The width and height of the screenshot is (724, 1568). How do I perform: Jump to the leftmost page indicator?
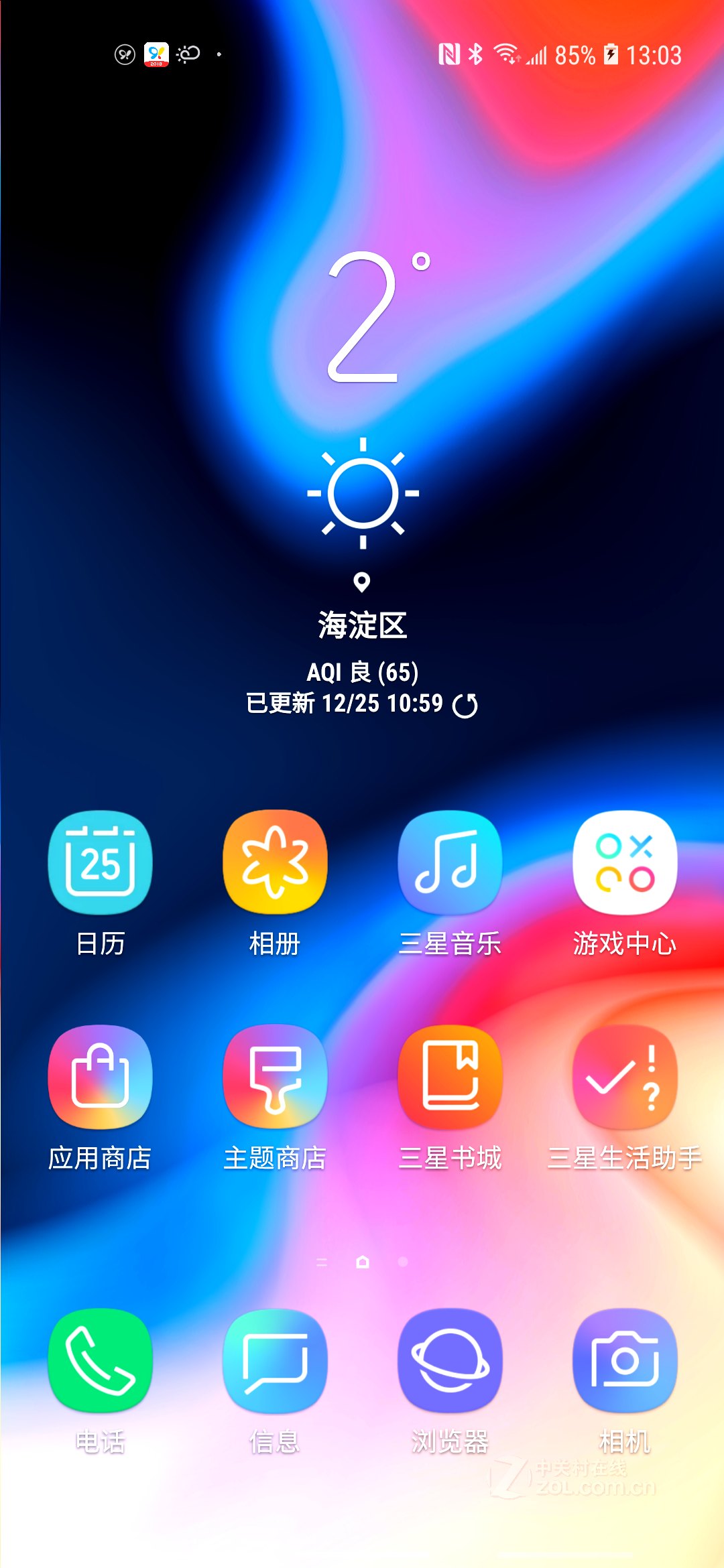click(322, 1262)
